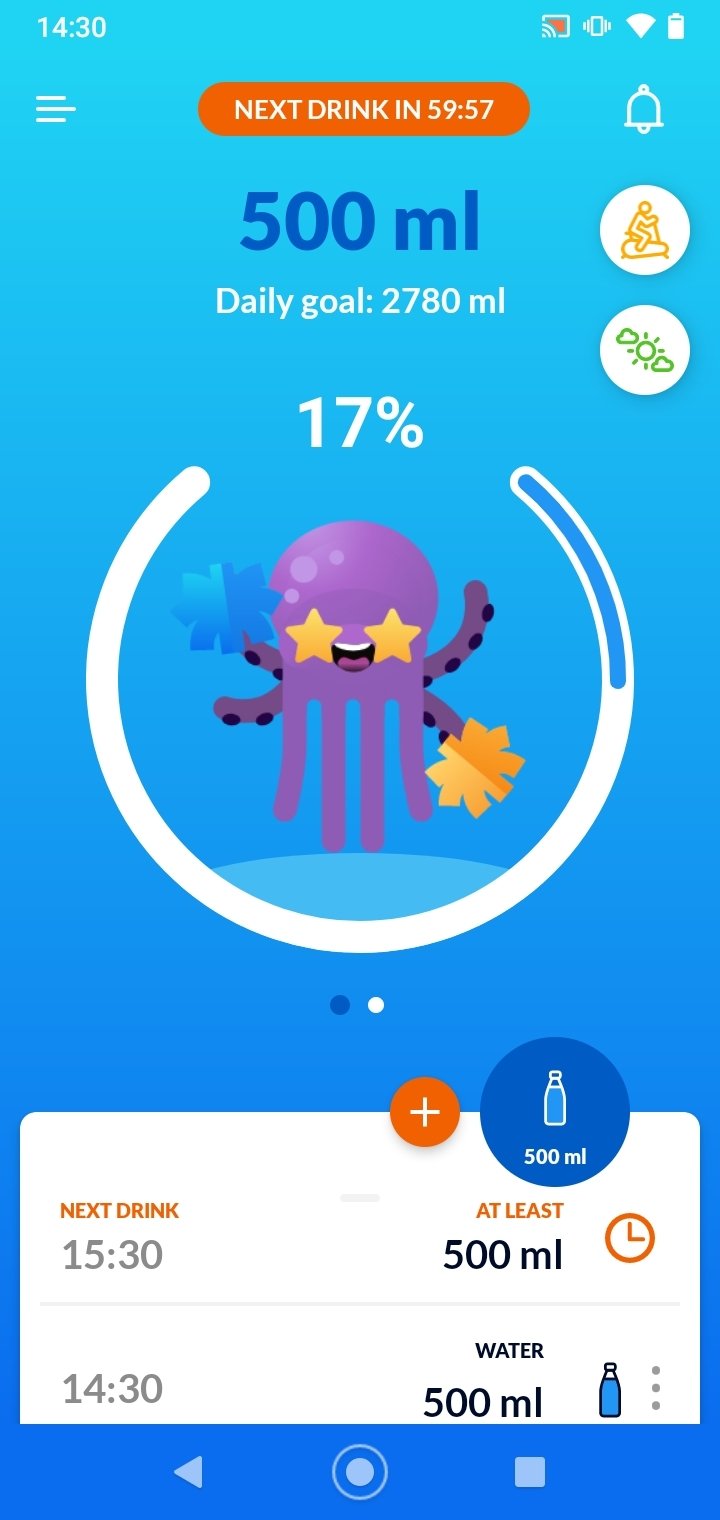Go back with system back button
This screenshot has height=1520, width=720.
coord(188,1471)
